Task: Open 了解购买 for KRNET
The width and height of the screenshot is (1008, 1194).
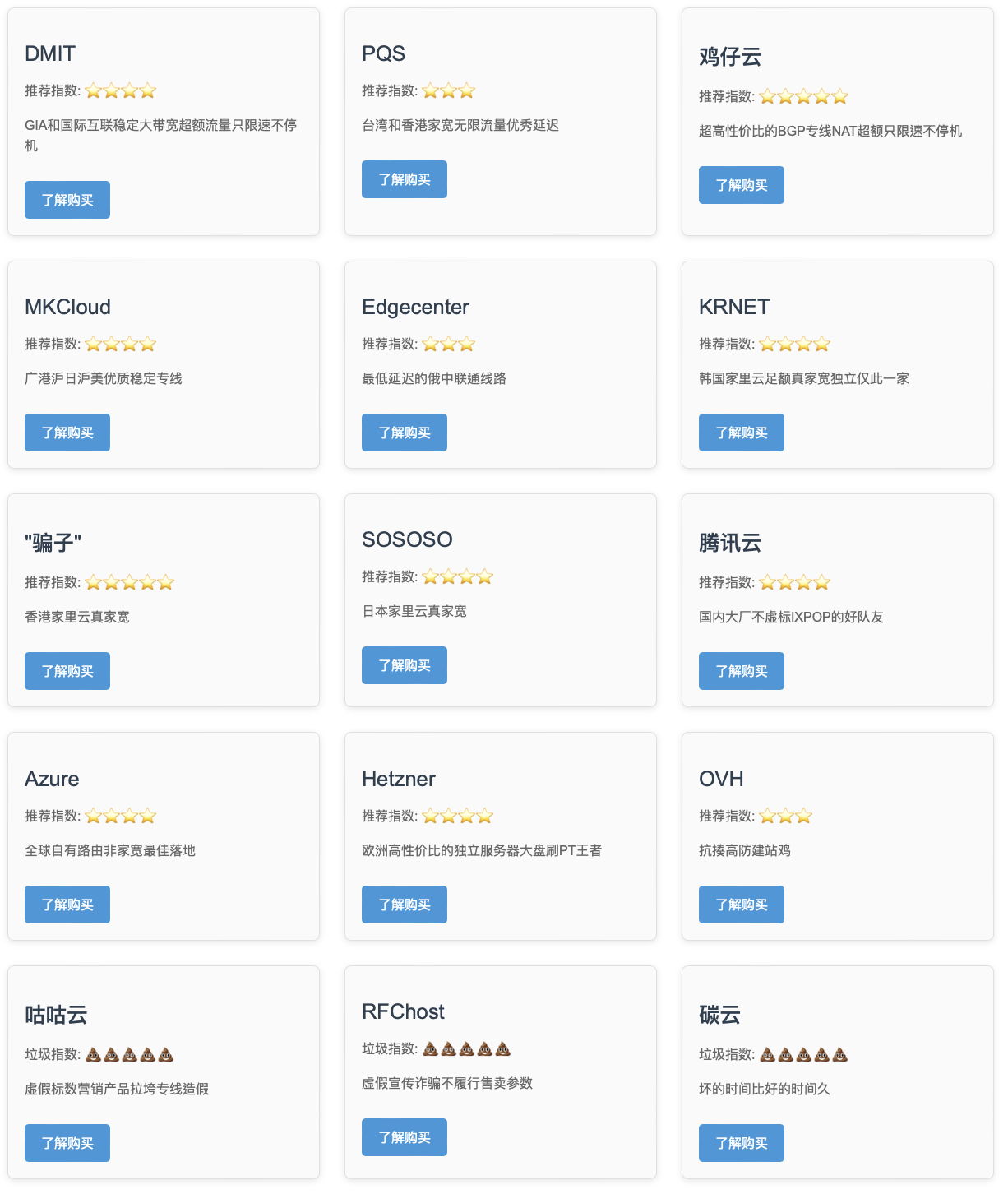Action: (742, 433)
